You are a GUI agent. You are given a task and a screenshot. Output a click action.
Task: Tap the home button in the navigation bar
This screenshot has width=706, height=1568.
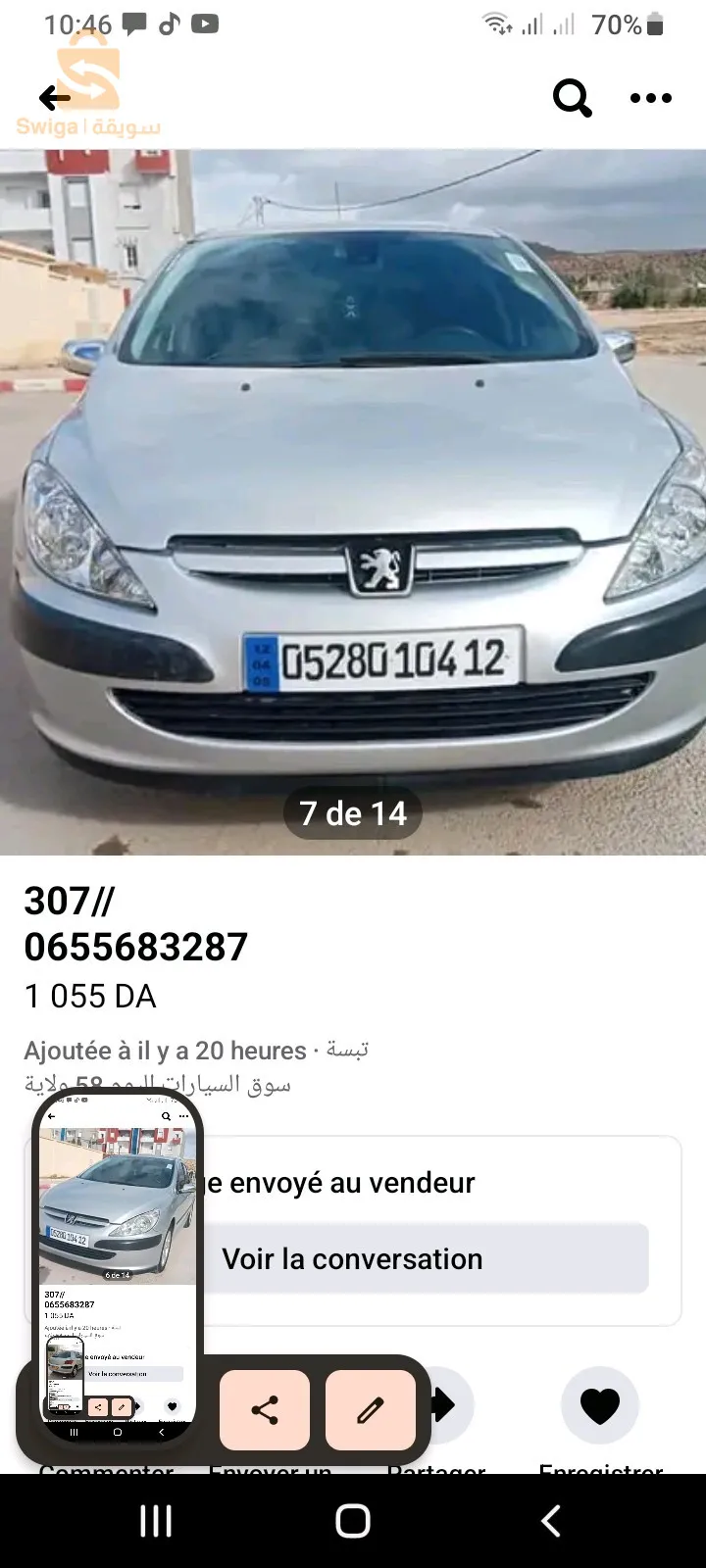pyautogui.click(x=351, y=1522)
